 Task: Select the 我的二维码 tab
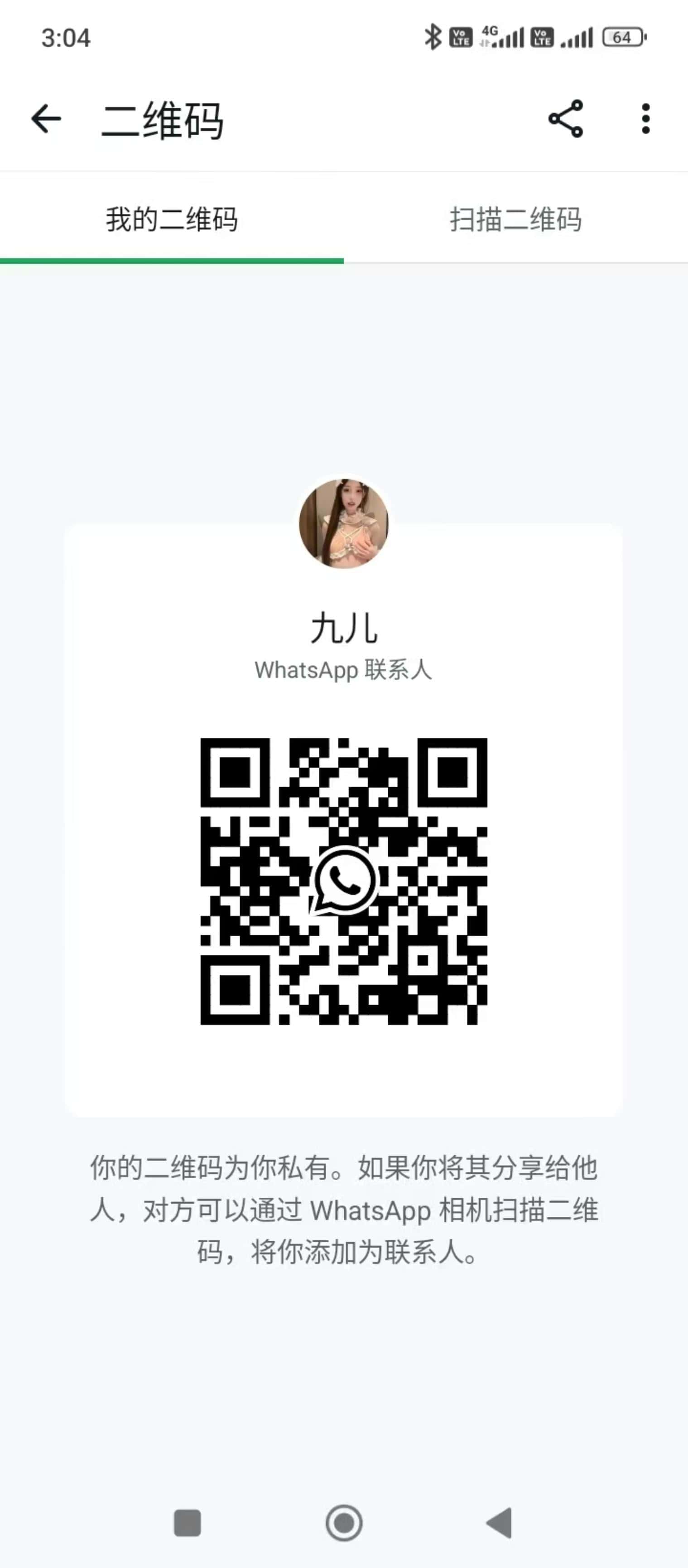pyautogui.click(x=172, y=218)
